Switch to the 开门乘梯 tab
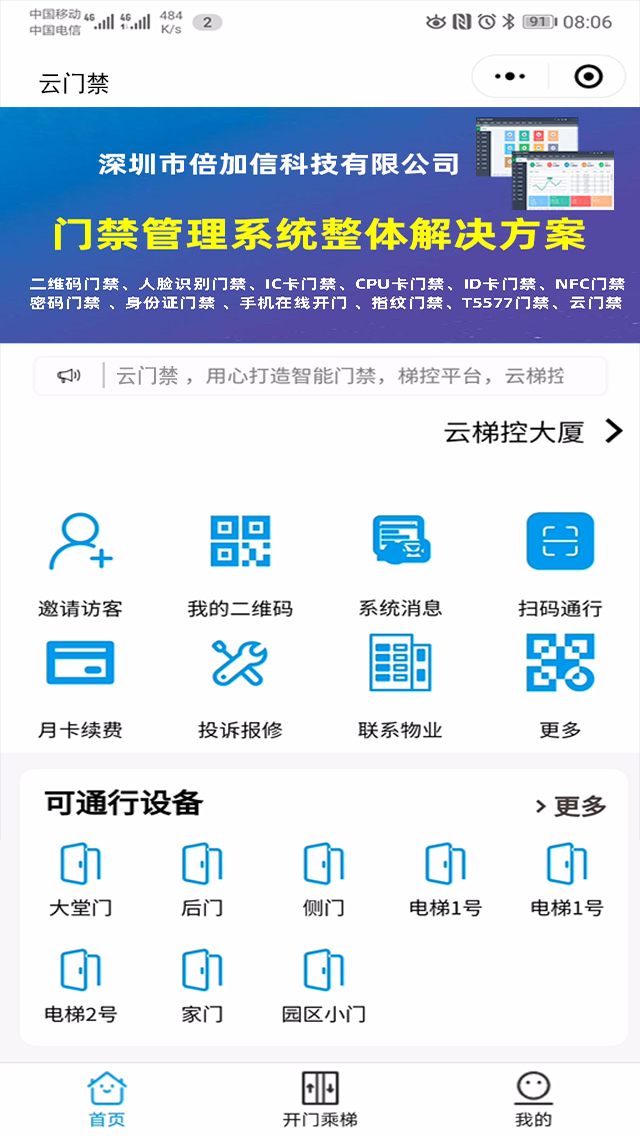The width and height of the screenshot is (640, 1136). pyautogui.click(x=320, y=1098)
